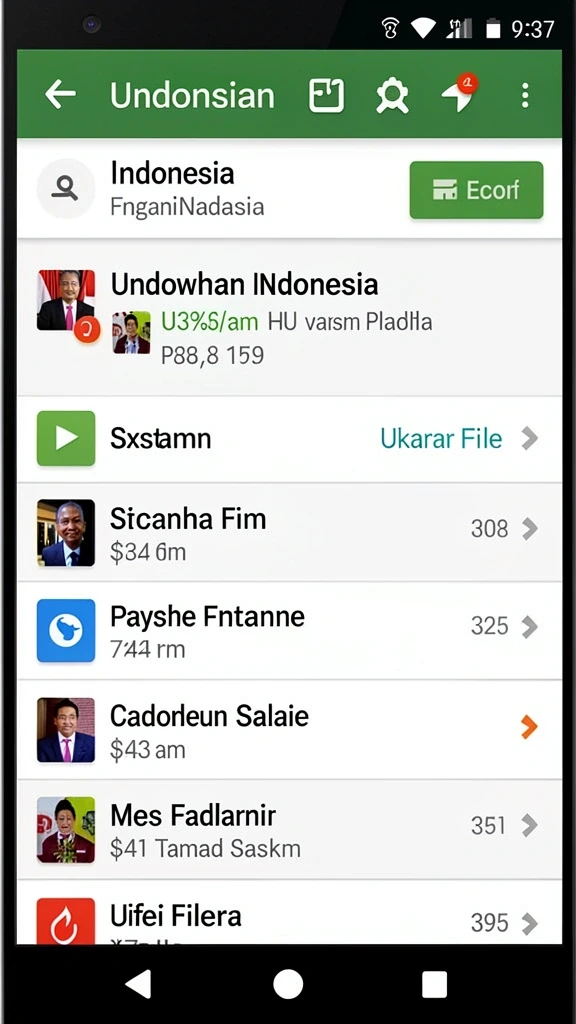The image size is (576, 1024).
Task: Open the Sxstamn row
Action: [289, 439]
